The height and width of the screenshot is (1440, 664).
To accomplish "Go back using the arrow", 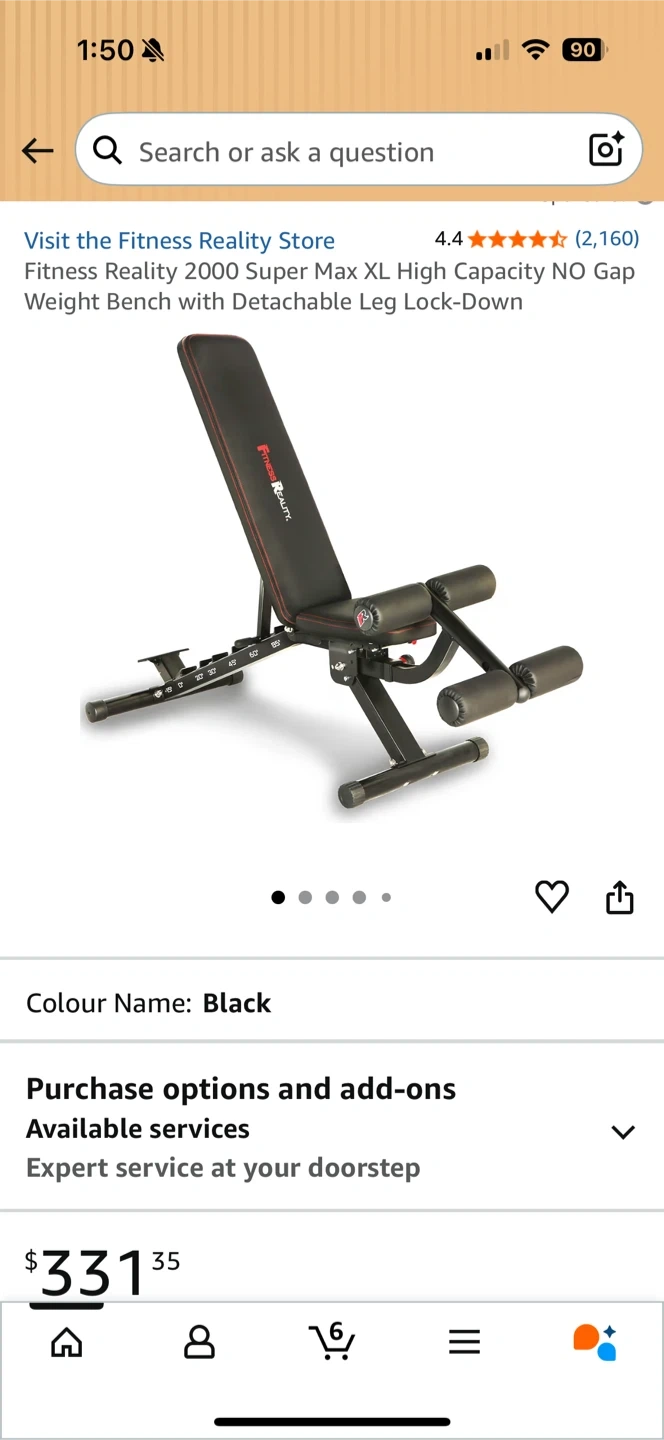I will pyautogui.click(x=38, y=151).
